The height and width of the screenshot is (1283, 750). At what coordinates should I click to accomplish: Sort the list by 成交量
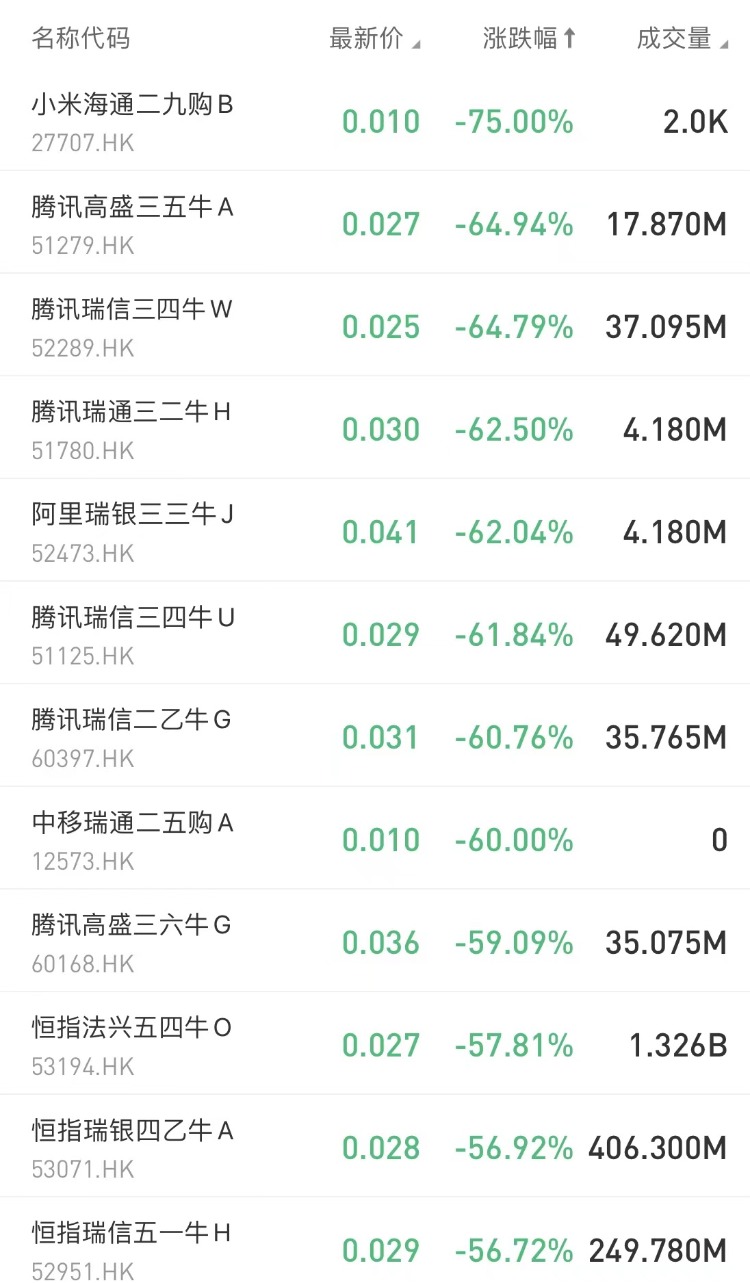tap(682, 39)
